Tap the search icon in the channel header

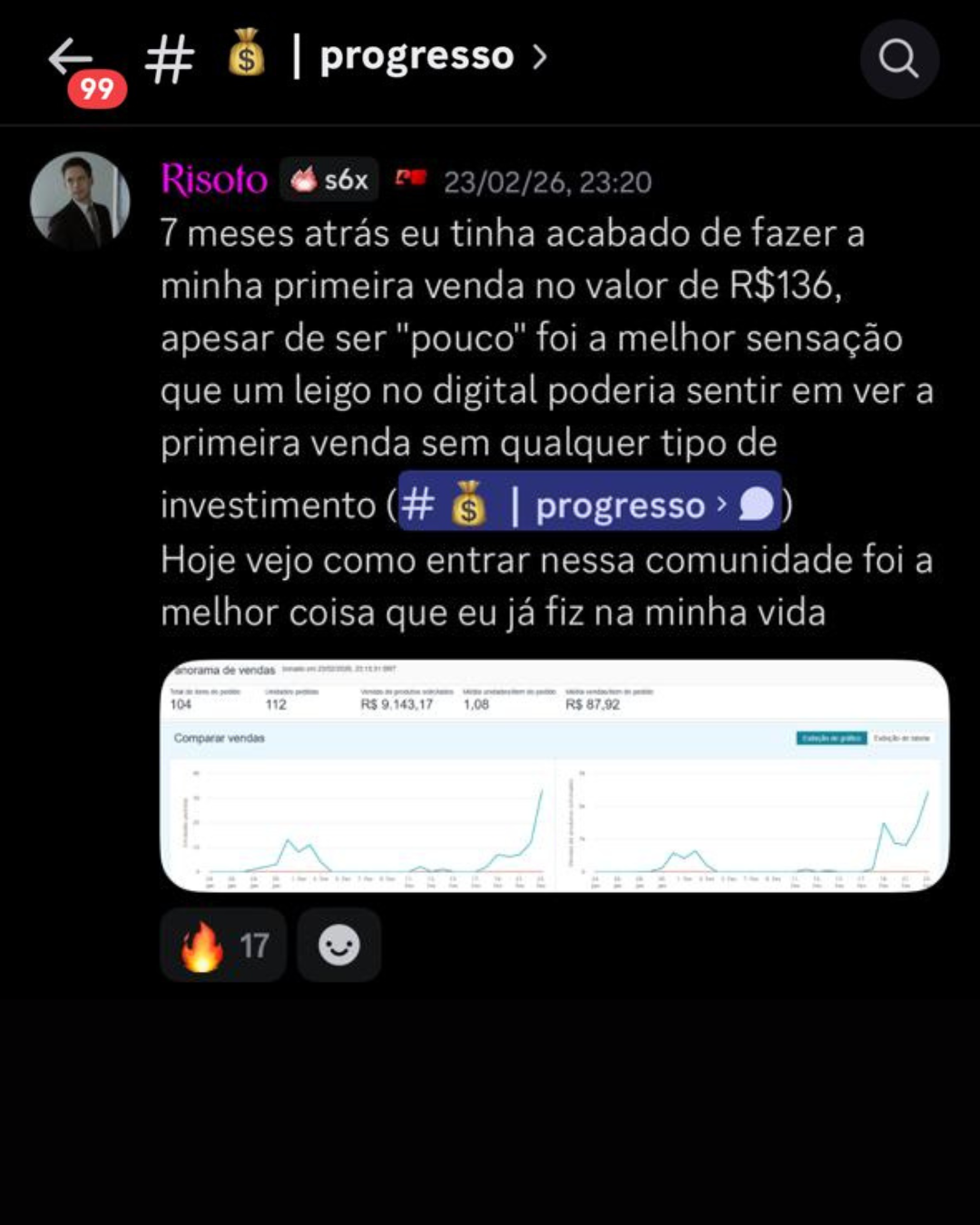[899, 61]
